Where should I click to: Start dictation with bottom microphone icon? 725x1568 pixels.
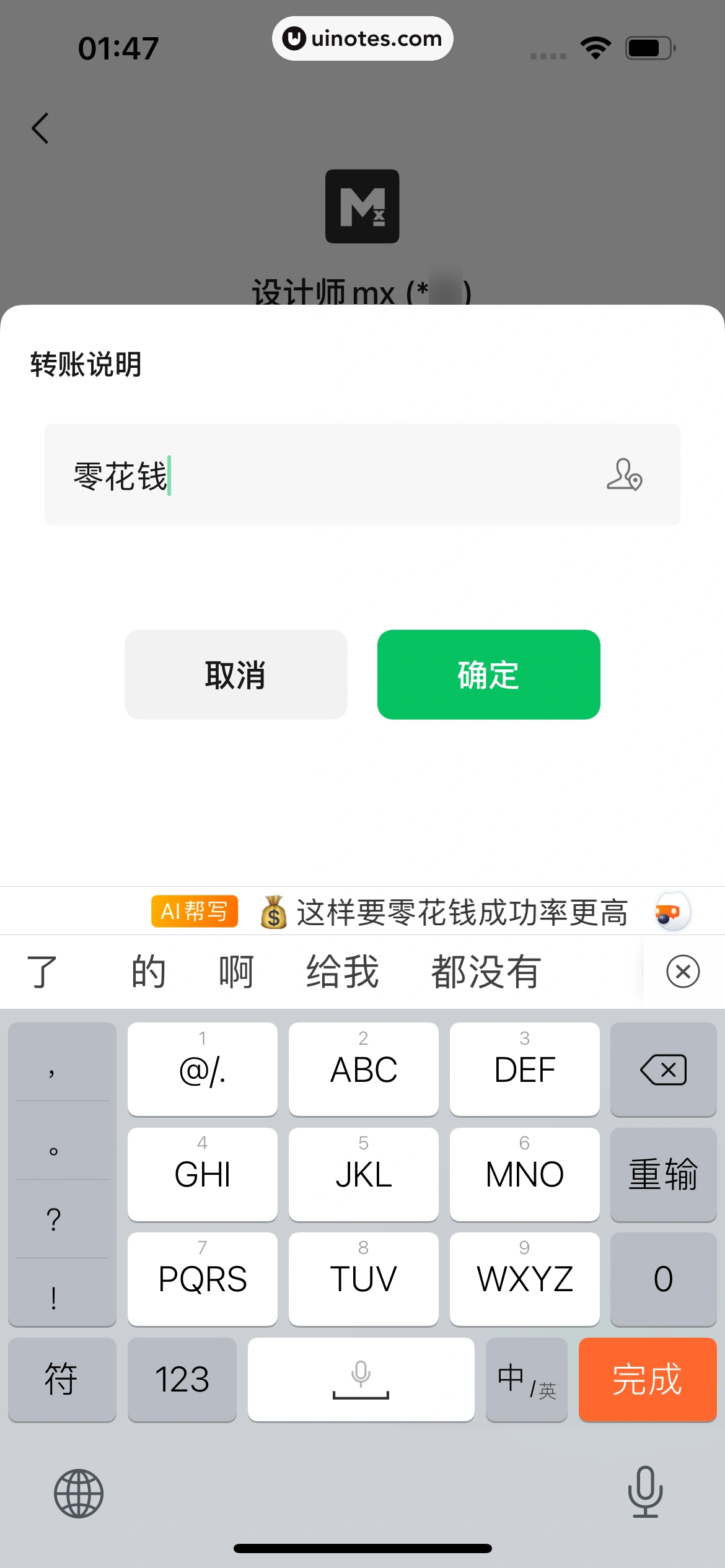[645, 1492]
